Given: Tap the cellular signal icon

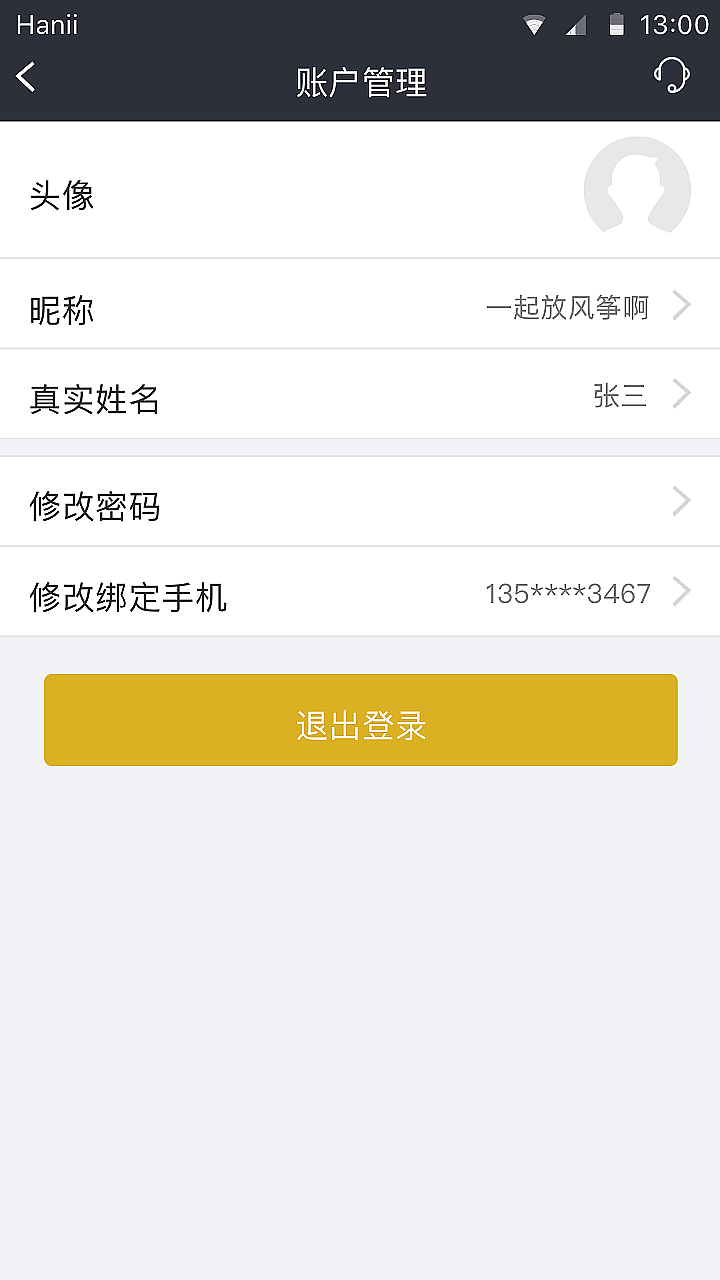Looking at the screenshot, I should (x=578, y=24).
